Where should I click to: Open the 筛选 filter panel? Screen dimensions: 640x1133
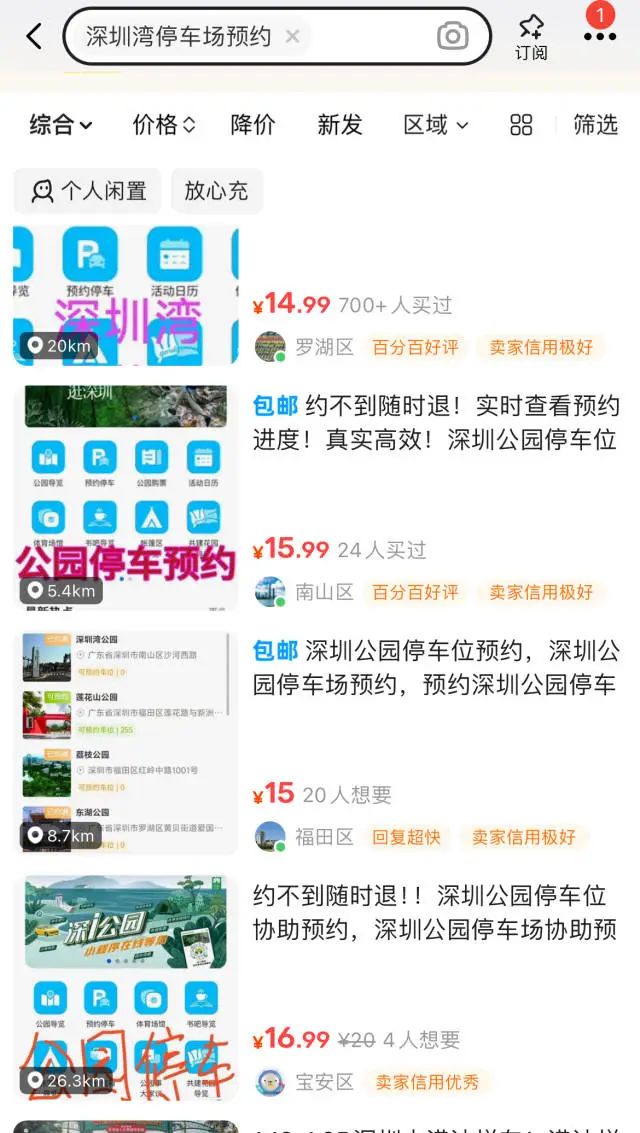click(595, 125)
